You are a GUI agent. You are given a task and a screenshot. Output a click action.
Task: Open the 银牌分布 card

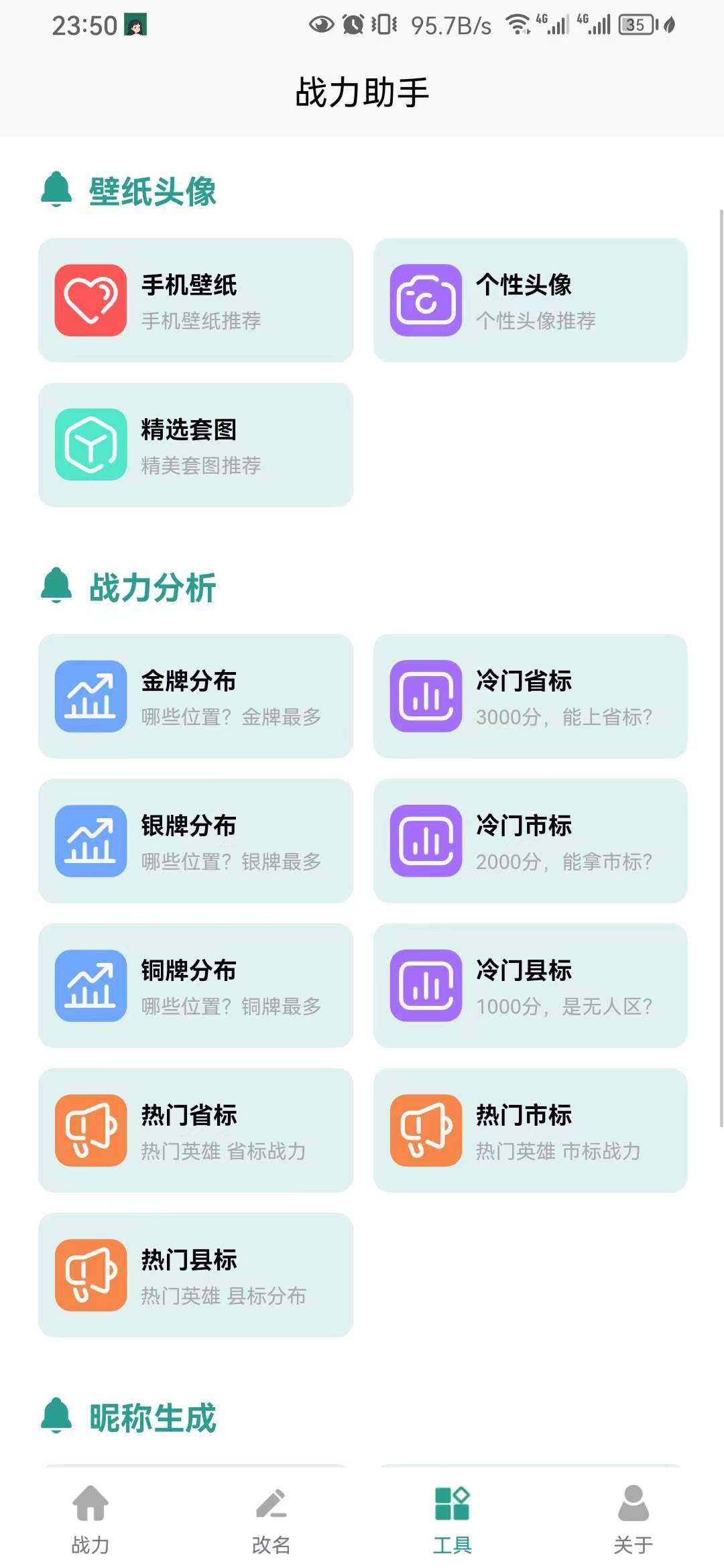(x=195, y=842)
